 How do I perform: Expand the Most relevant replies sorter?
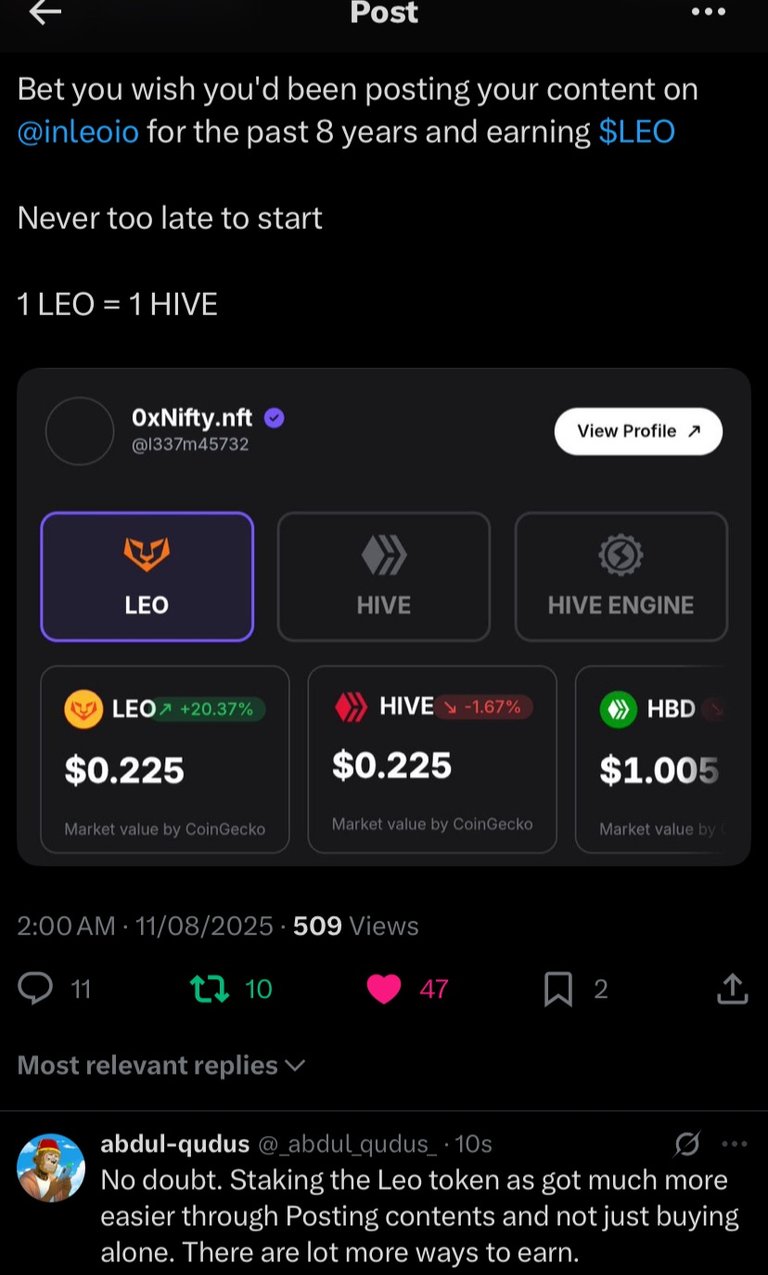point(161,1065)
